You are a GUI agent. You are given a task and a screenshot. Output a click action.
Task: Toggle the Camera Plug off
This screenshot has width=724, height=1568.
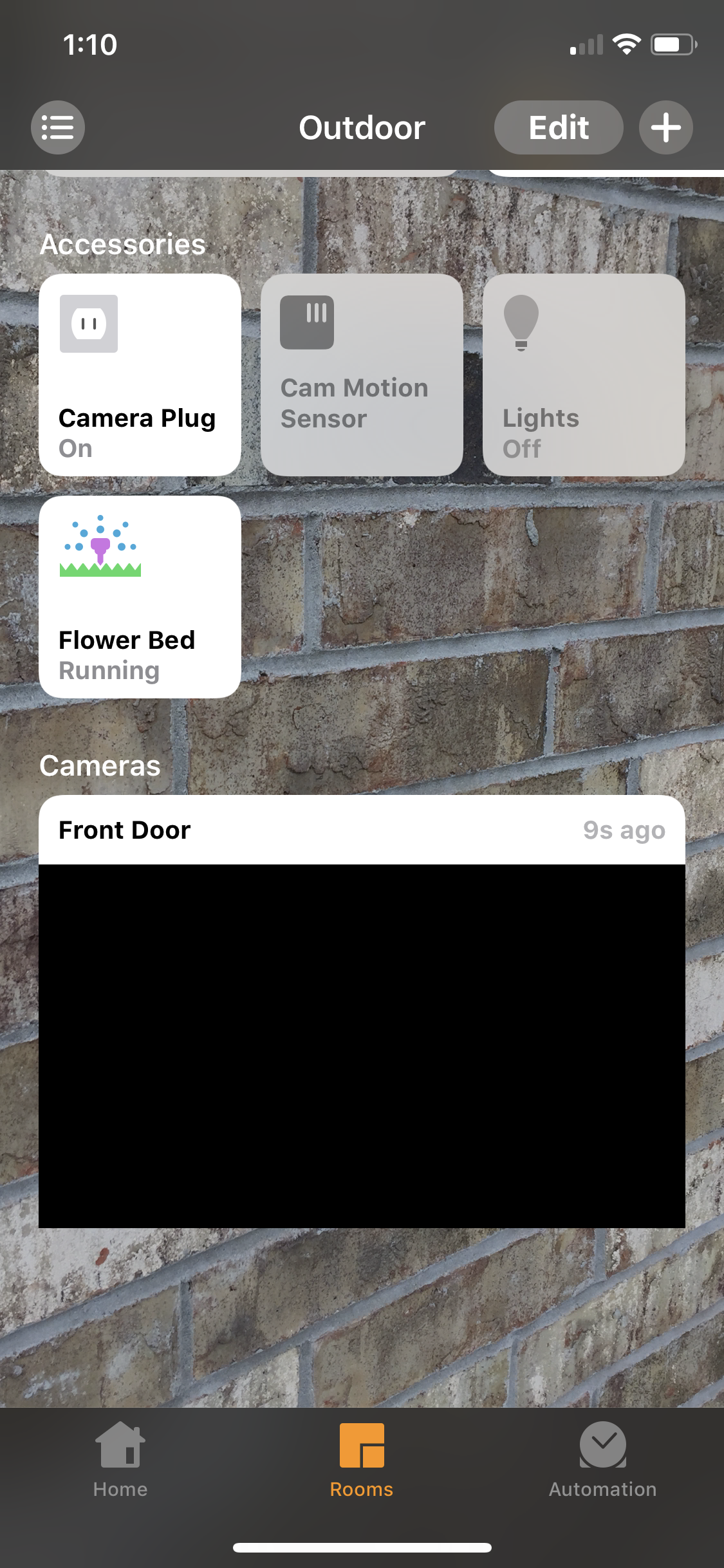point(140,375)
